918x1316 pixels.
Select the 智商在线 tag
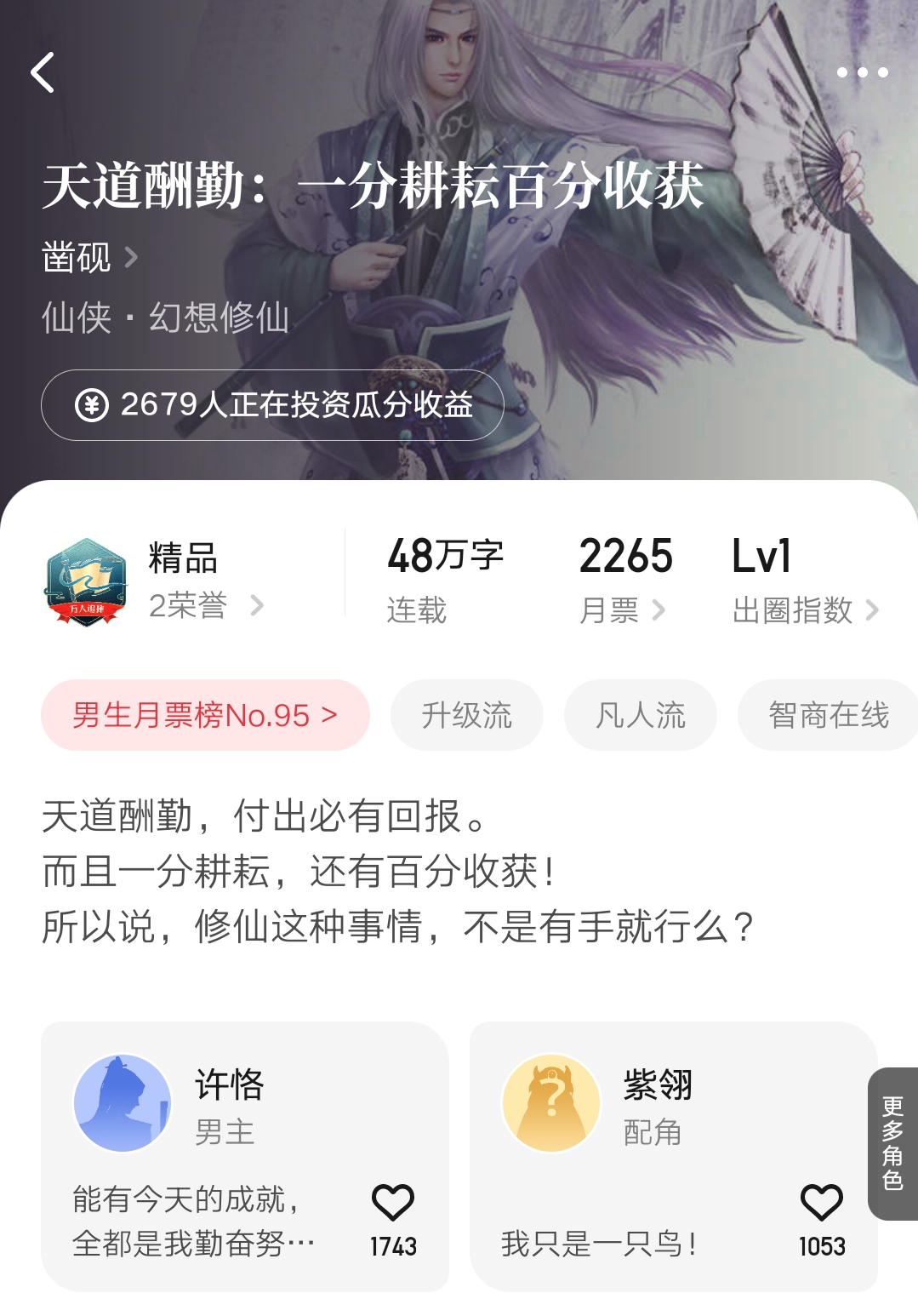coord(827,716)
